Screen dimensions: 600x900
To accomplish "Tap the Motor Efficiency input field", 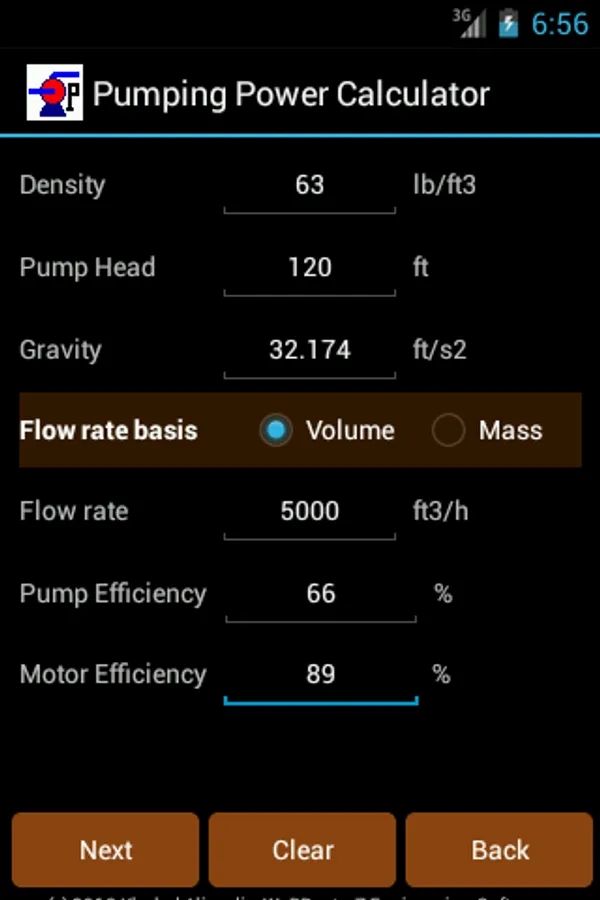I will click(x=320, y=675).
